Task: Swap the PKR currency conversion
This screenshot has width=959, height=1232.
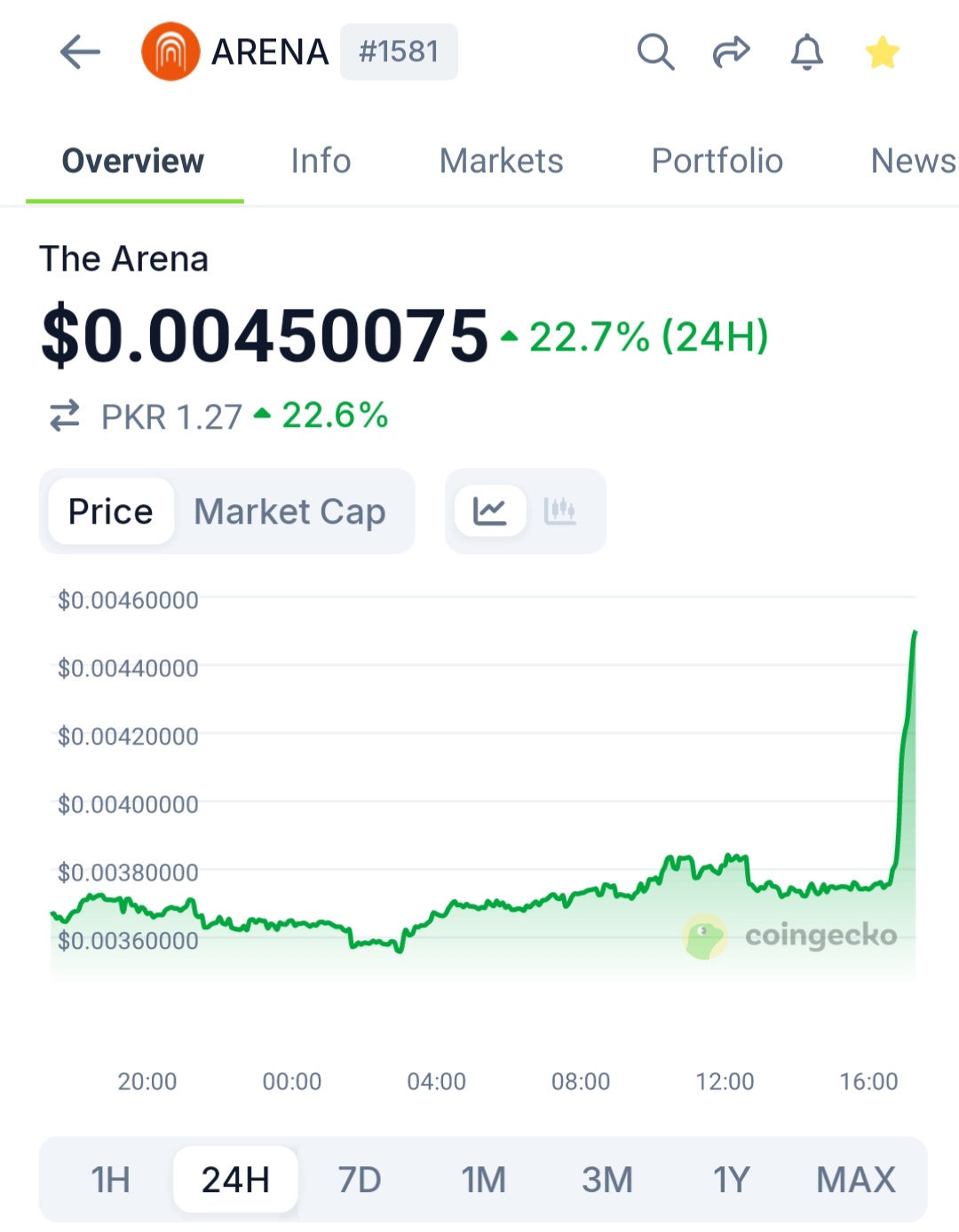Action: tap(65, 415)
